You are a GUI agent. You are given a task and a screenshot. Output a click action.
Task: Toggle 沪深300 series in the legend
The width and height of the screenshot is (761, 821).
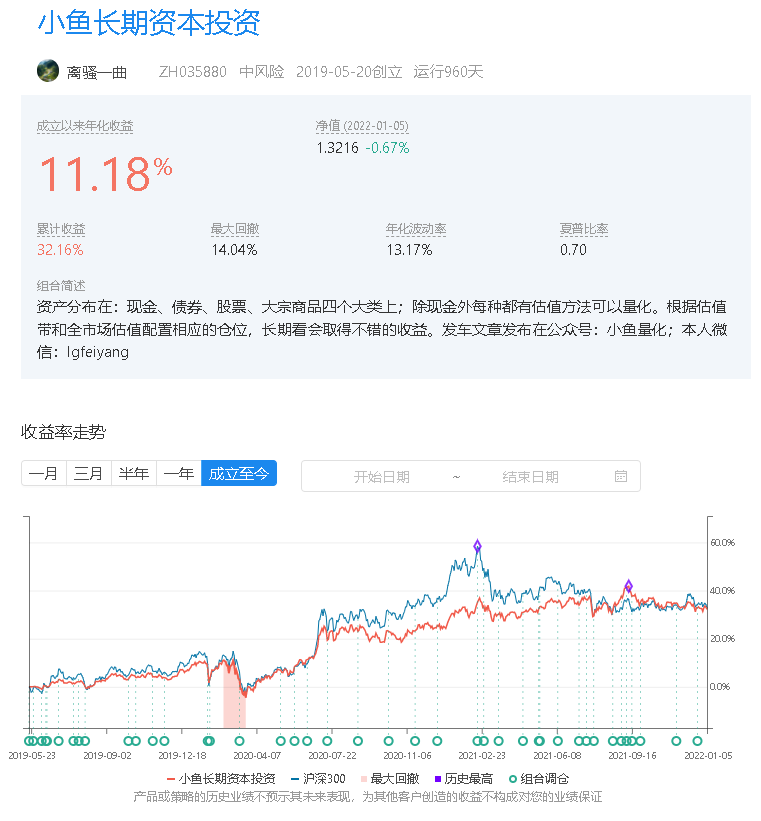coord(318,779)
